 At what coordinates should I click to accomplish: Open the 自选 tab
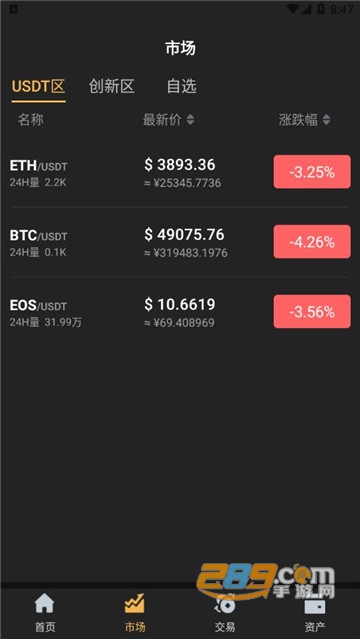pos(181,86)
